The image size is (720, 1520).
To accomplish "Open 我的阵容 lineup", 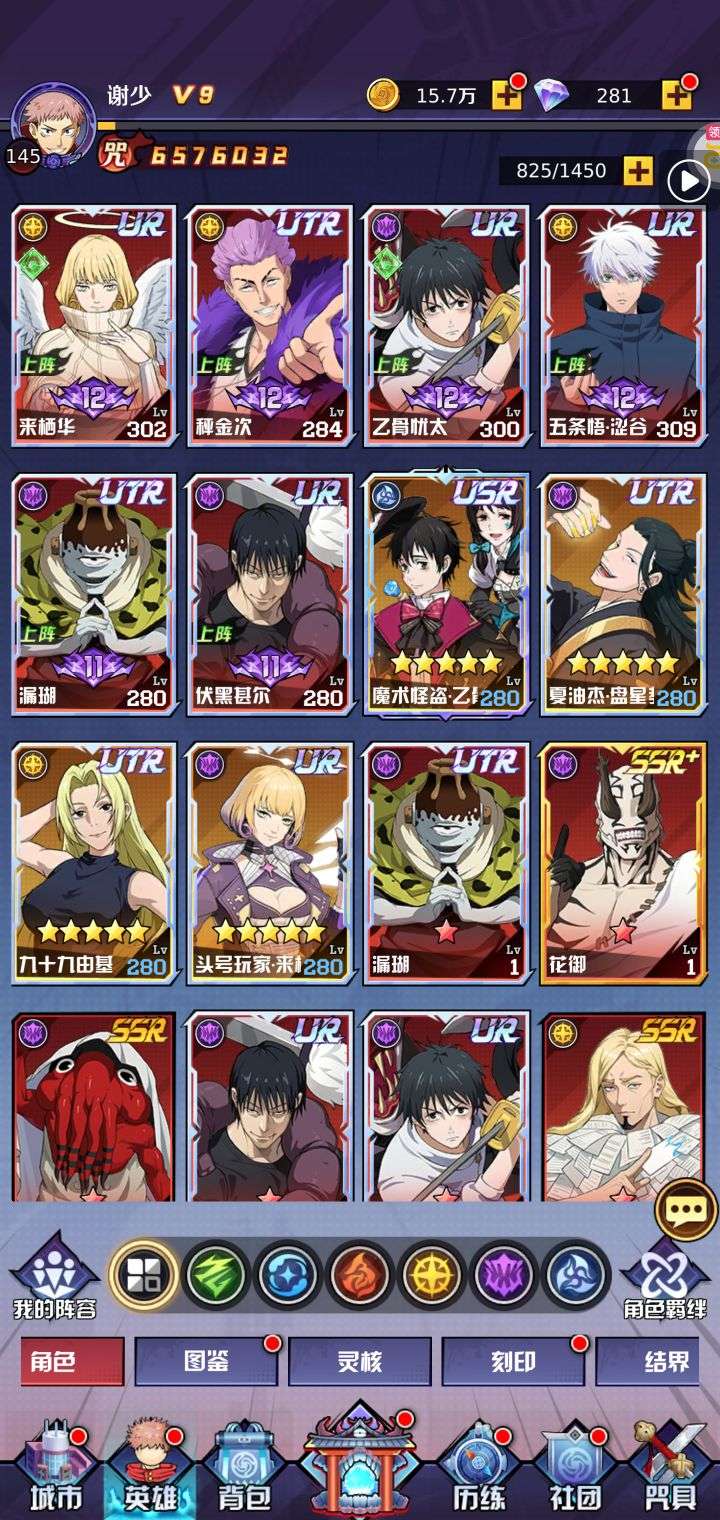I will [53, 1277].
